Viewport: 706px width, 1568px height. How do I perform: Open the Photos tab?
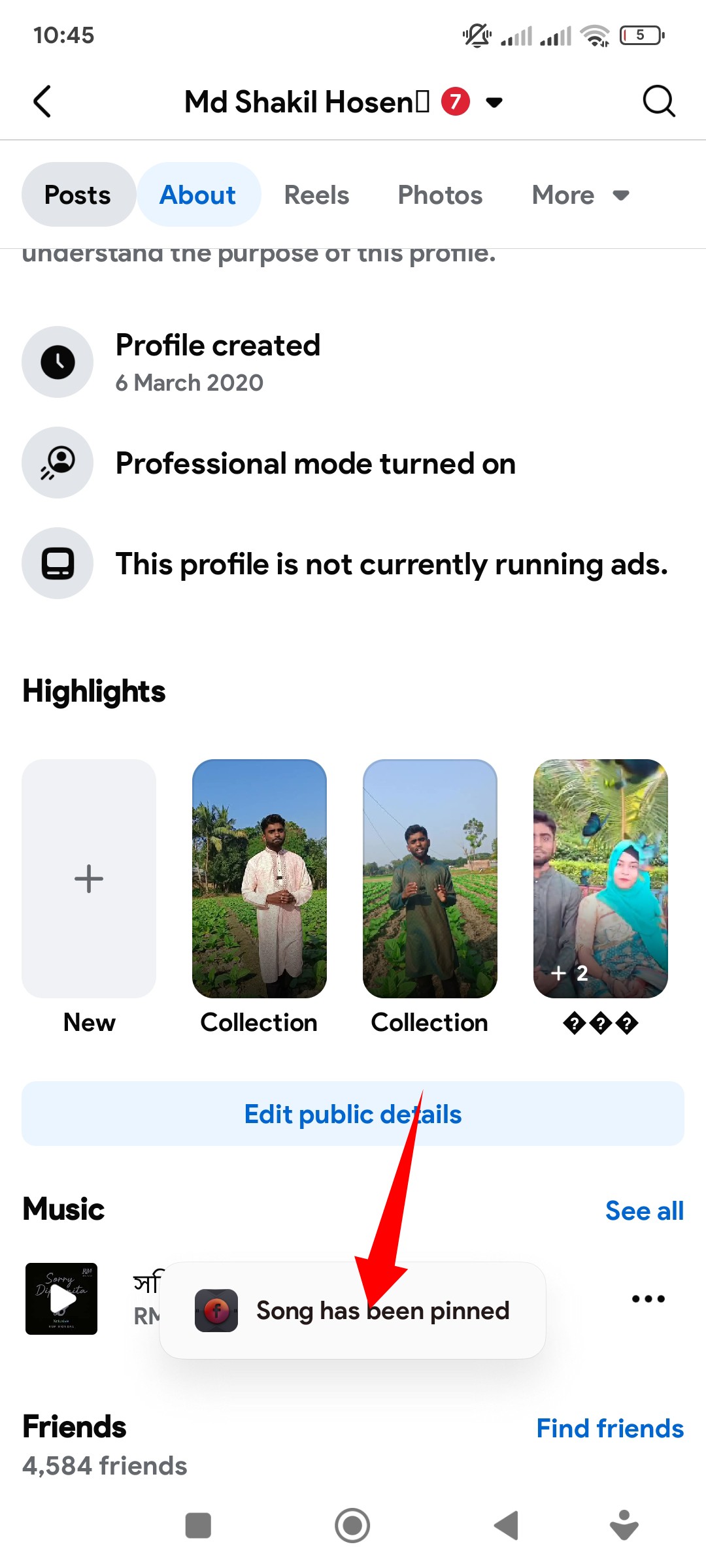(440, 195)
